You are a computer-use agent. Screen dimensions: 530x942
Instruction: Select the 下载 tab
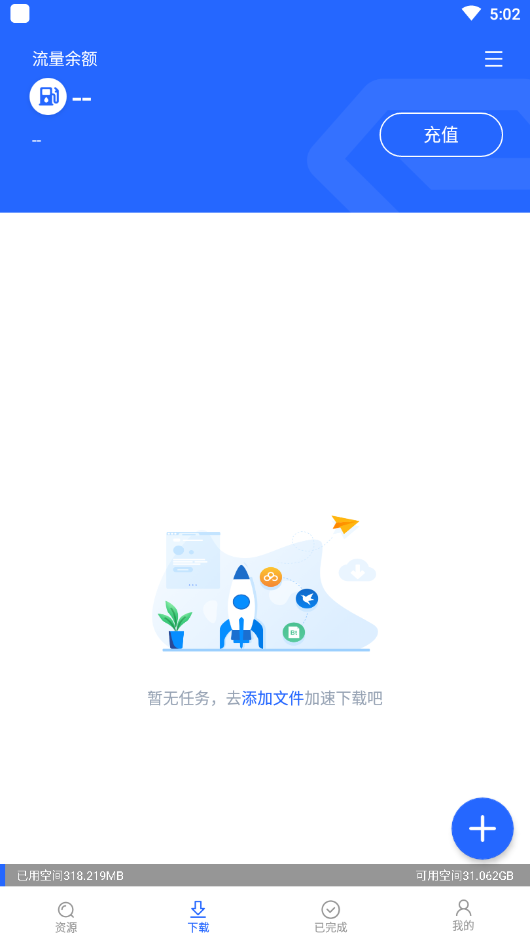[198, 917]
